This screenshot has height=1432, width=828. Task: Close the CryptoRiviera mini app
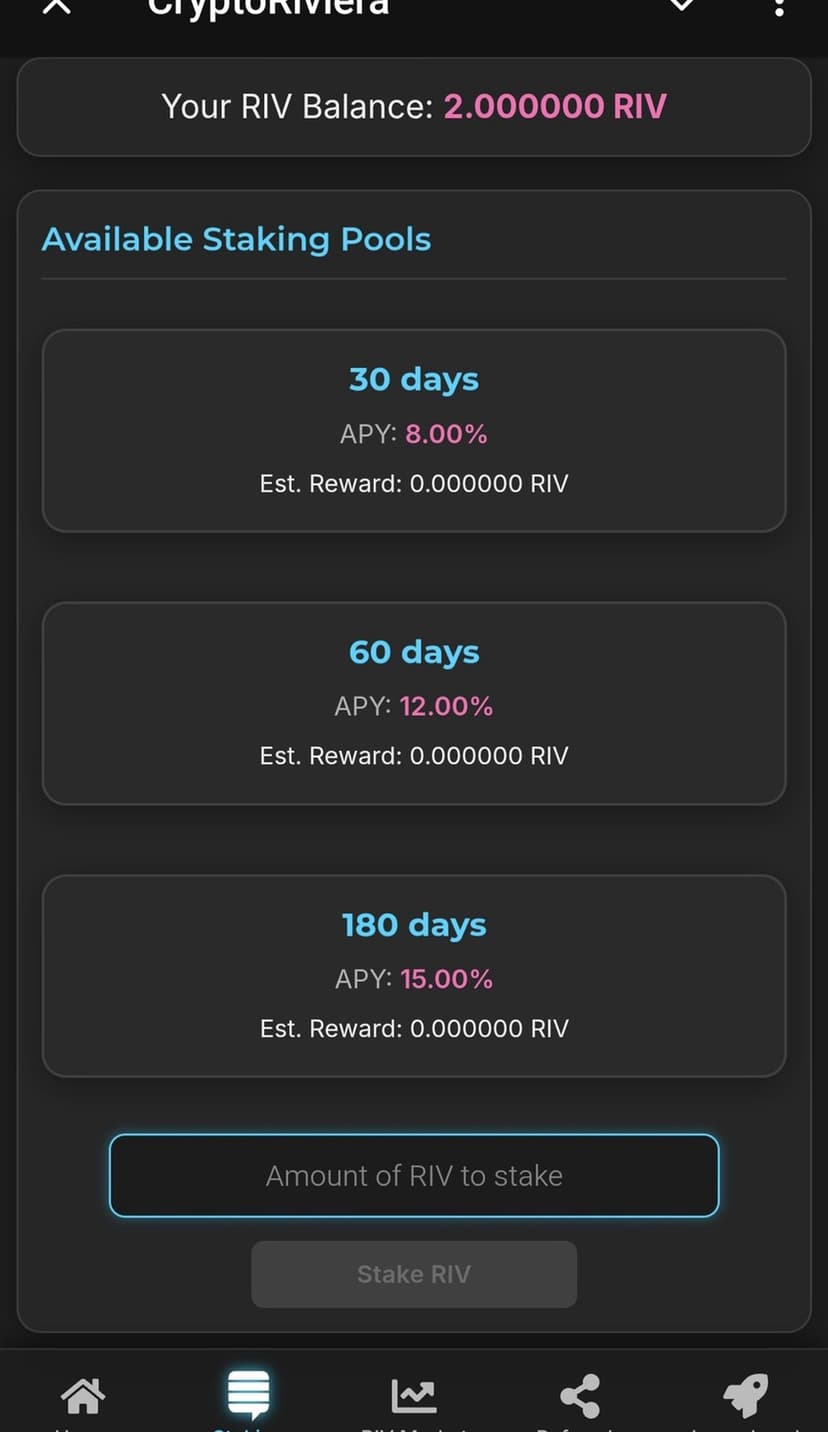point(58,8)
